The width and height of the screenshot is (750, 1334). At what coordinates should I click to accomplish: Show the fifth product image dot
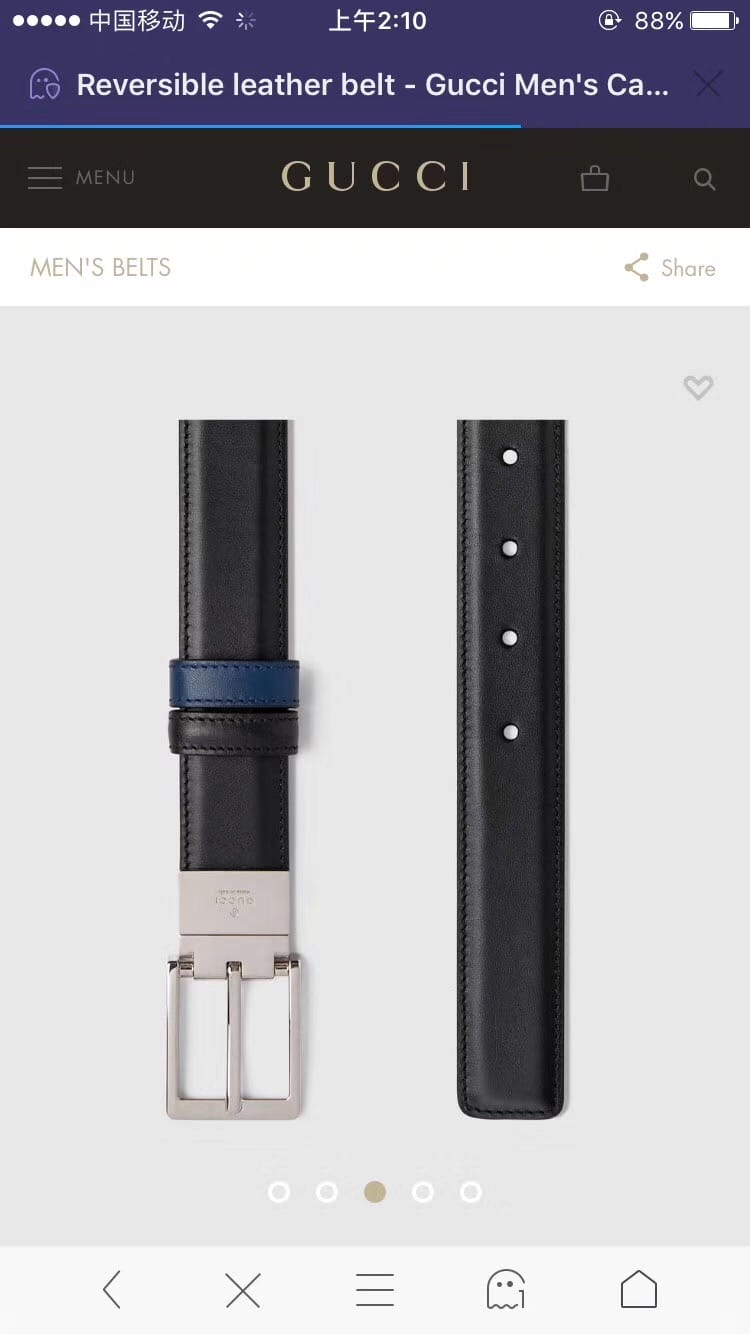[471, 1192]
